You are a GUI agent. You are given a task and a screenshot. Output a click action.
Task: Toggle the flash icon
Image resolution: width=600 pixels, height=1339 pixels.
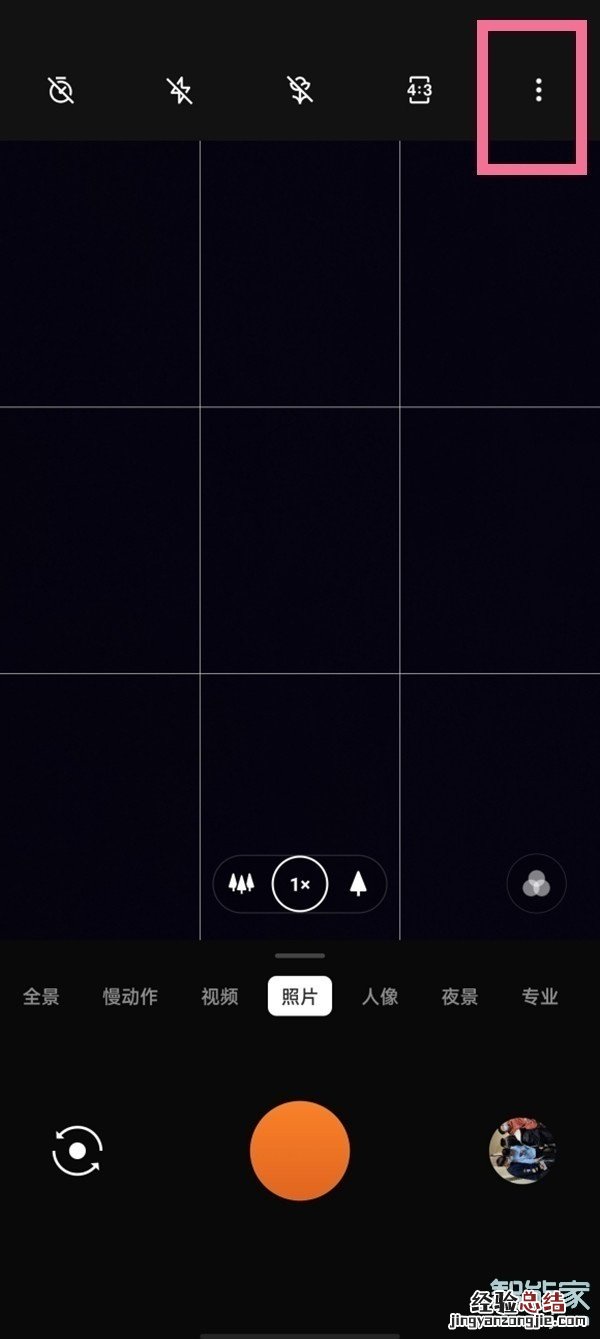coord(180,91)
